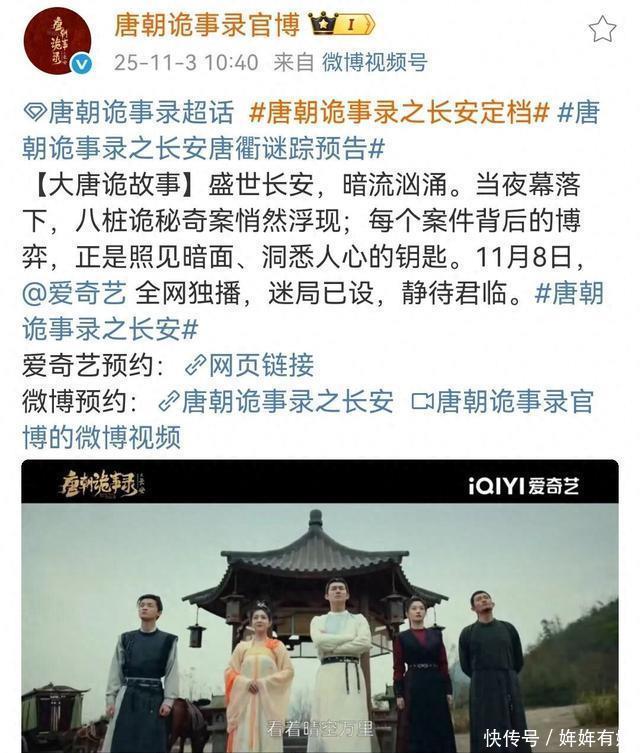The image size is (640, 753).
Task: Play the trailer video thumbnail
Action: [x=320, y=606]
